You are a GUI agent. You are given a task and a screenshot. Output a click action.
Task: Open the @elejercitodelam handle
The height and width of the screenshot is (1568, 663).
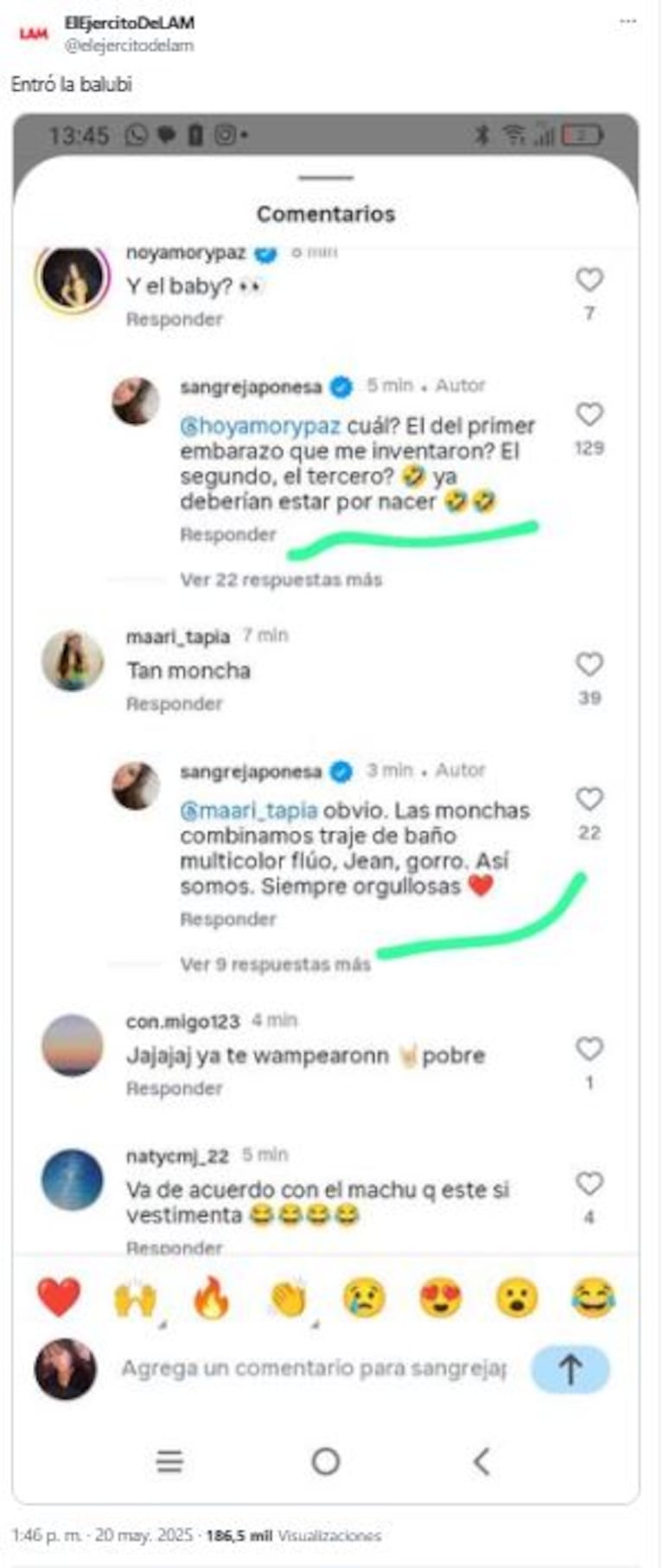point(129,46)
